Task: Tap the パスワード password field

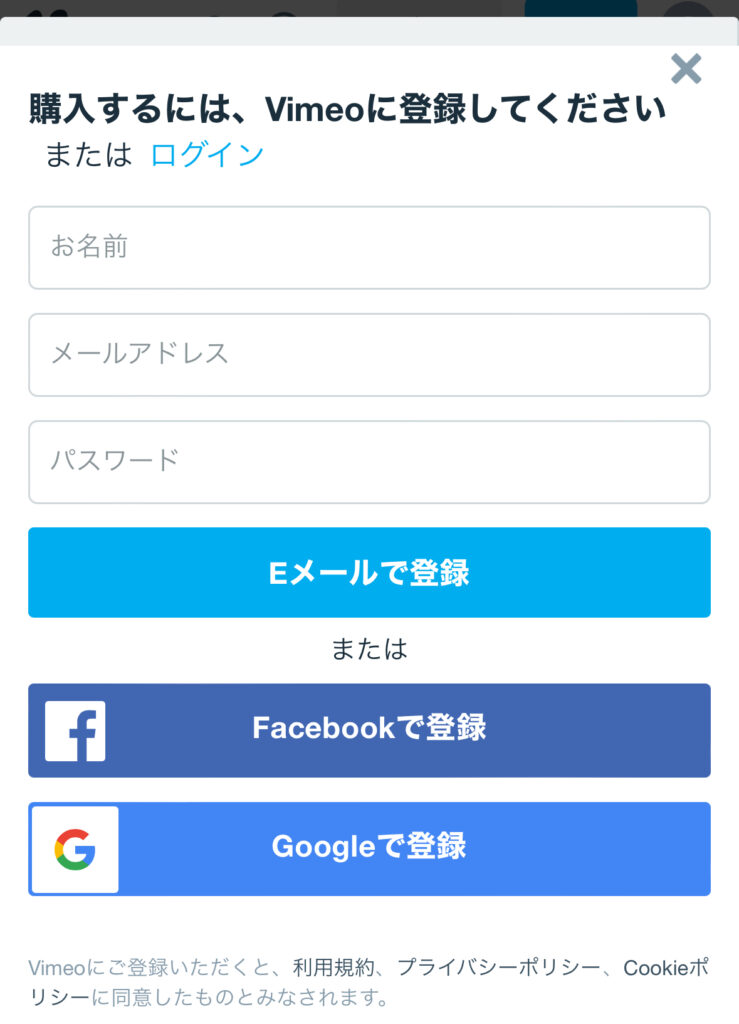Action: (369, 462)
